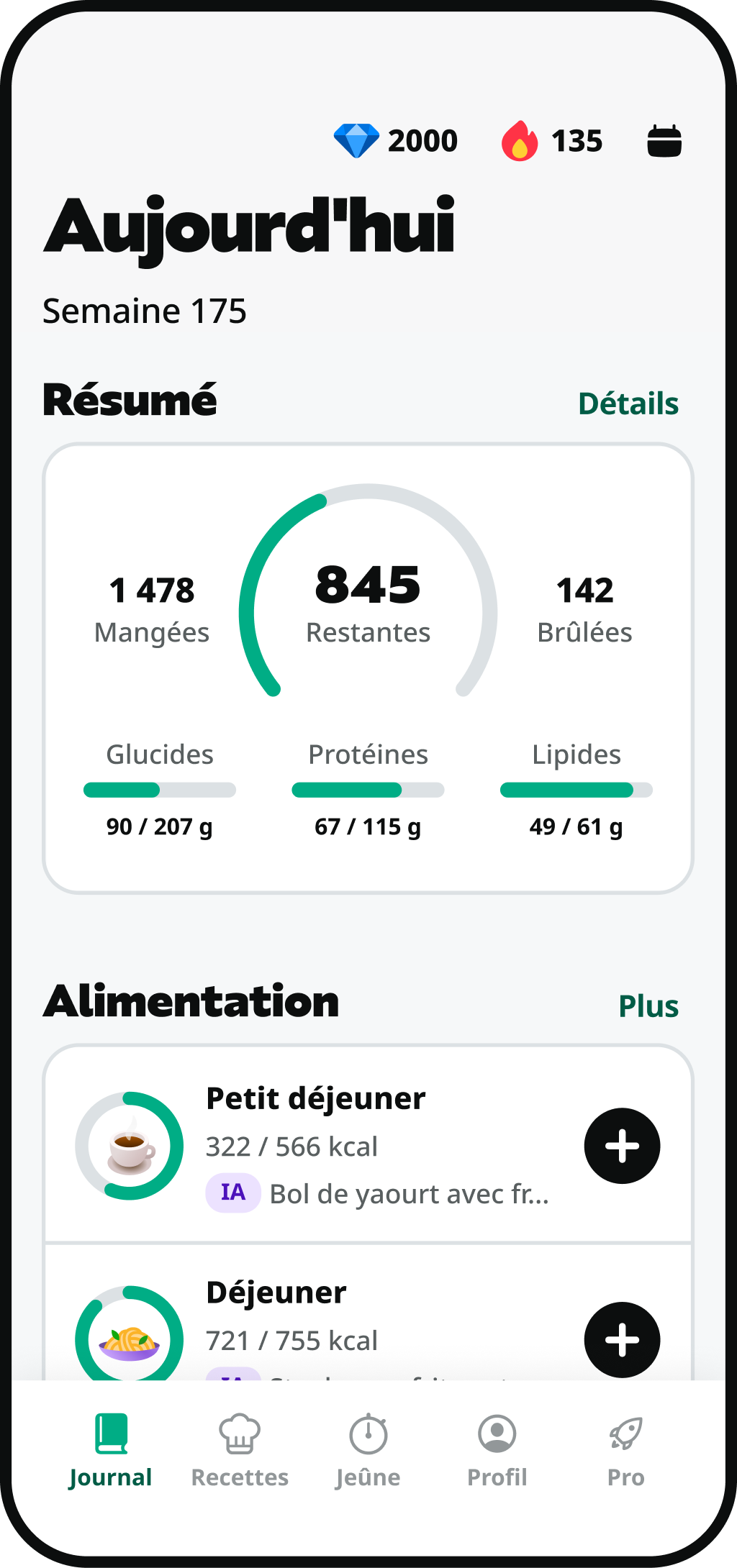Click the blue diamond gems icon
The width and height of the screenshot is (737, 1568).
(357, 140)
